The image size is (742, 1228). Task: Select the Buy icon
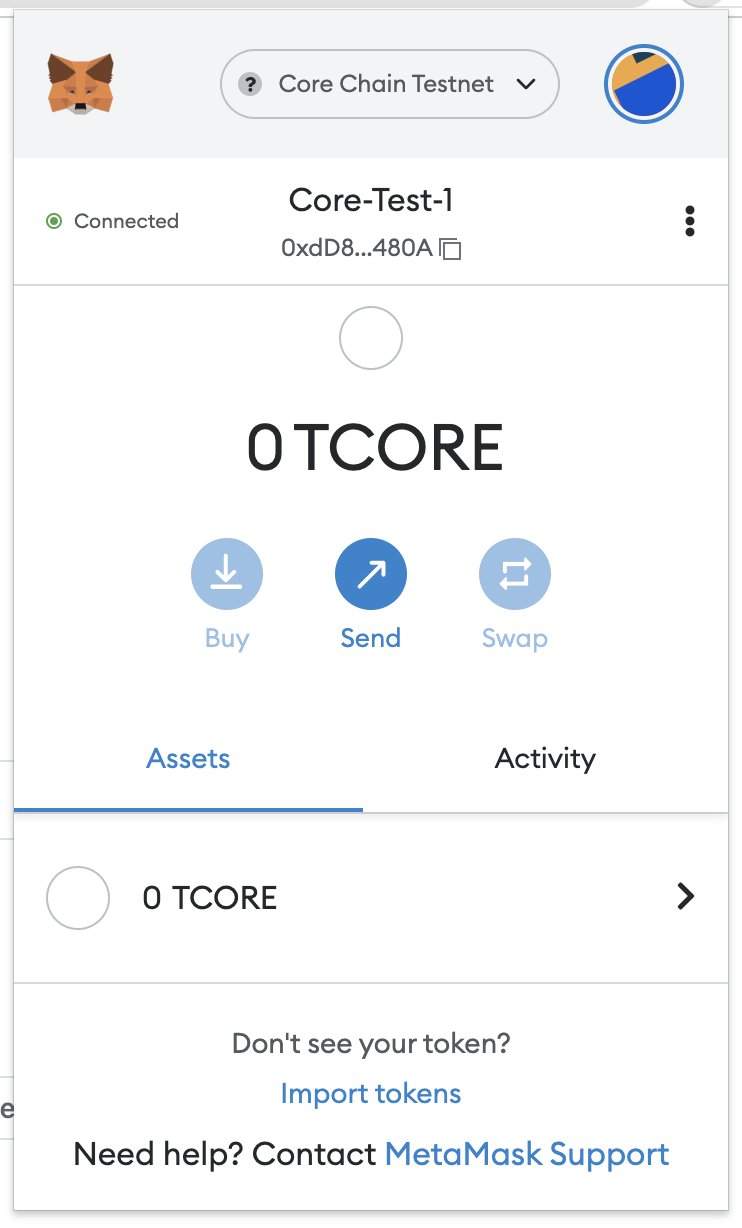pos(226,574)
